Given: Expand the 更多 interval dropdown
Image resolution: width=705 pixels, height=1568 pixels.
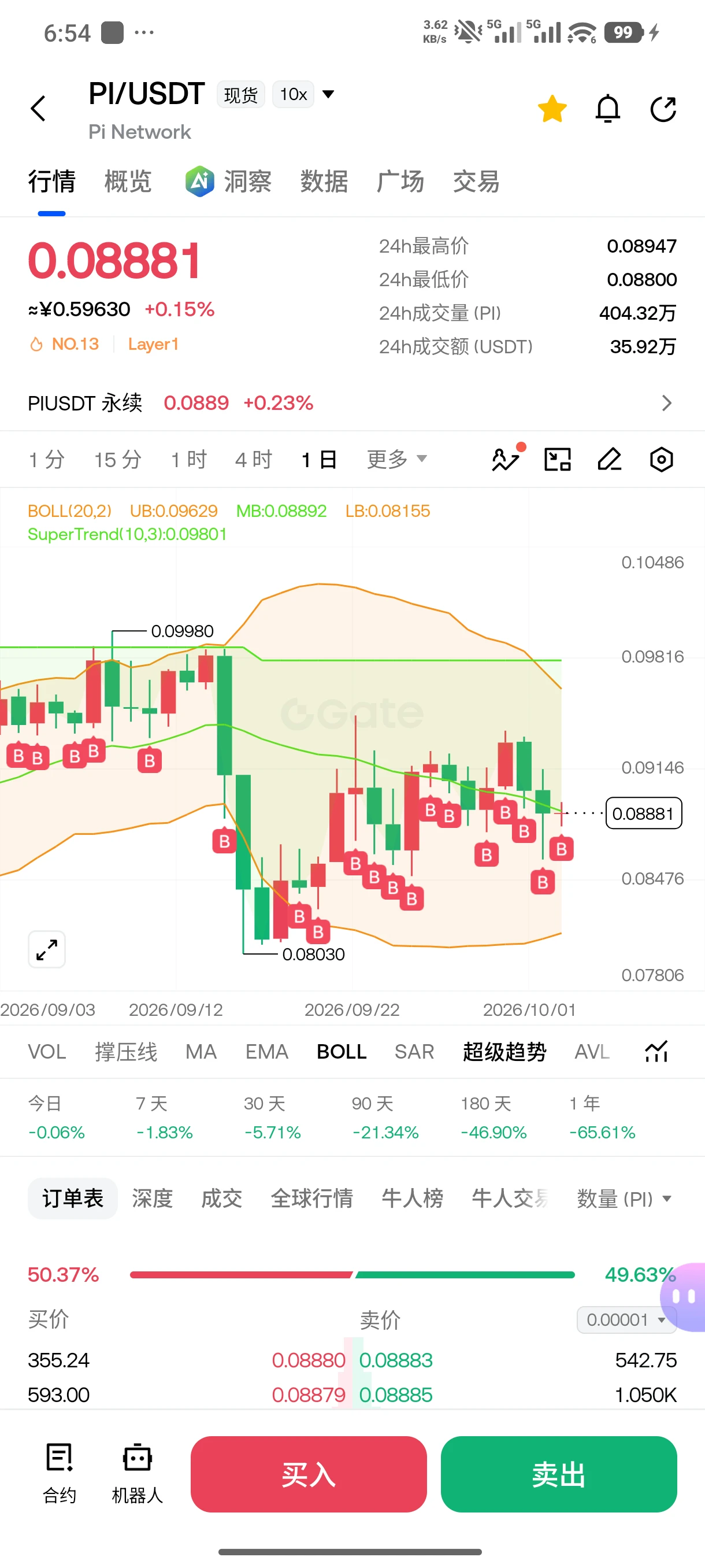Looking at the screenshot, I should [396, 460].
